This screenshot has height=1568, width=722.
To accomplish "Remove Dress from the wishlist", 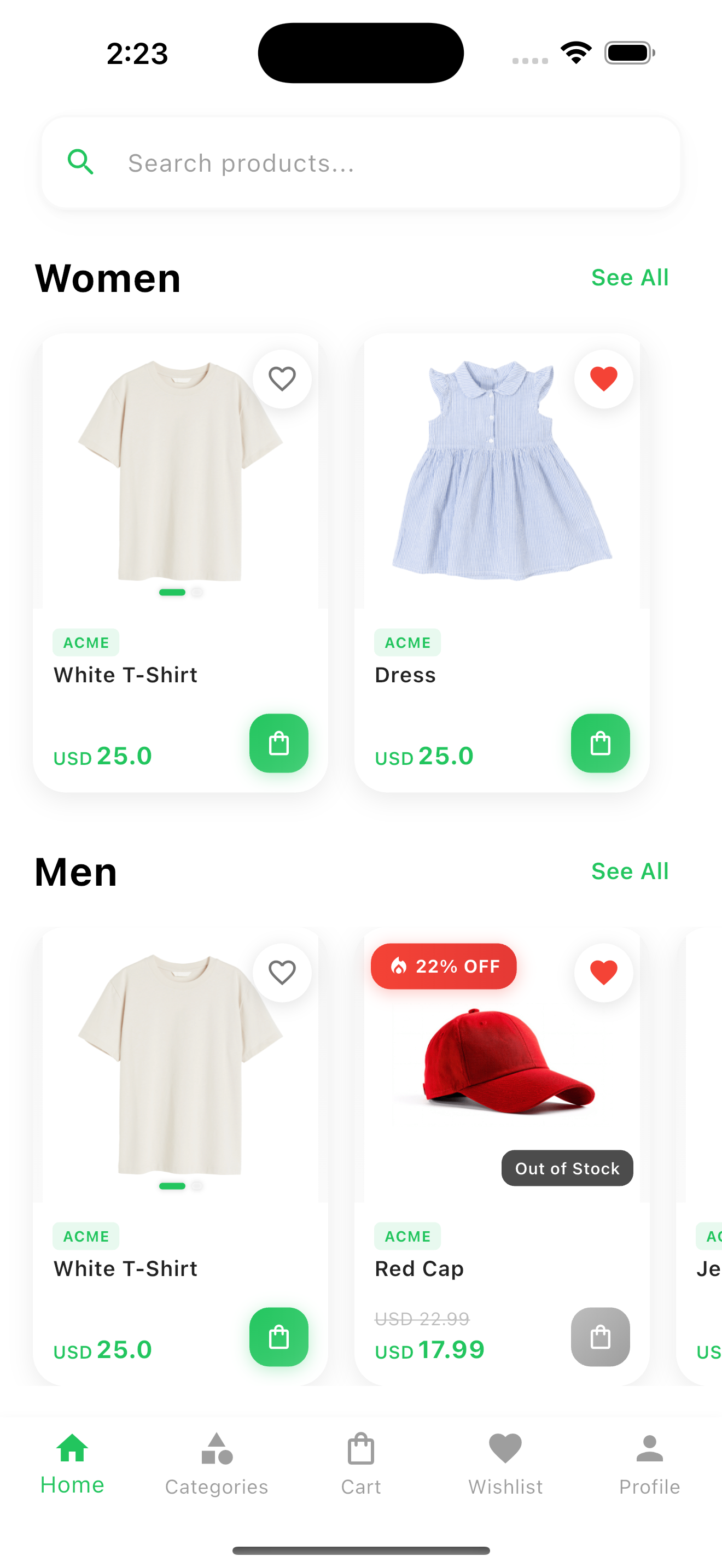I will [x=603, y=379].
